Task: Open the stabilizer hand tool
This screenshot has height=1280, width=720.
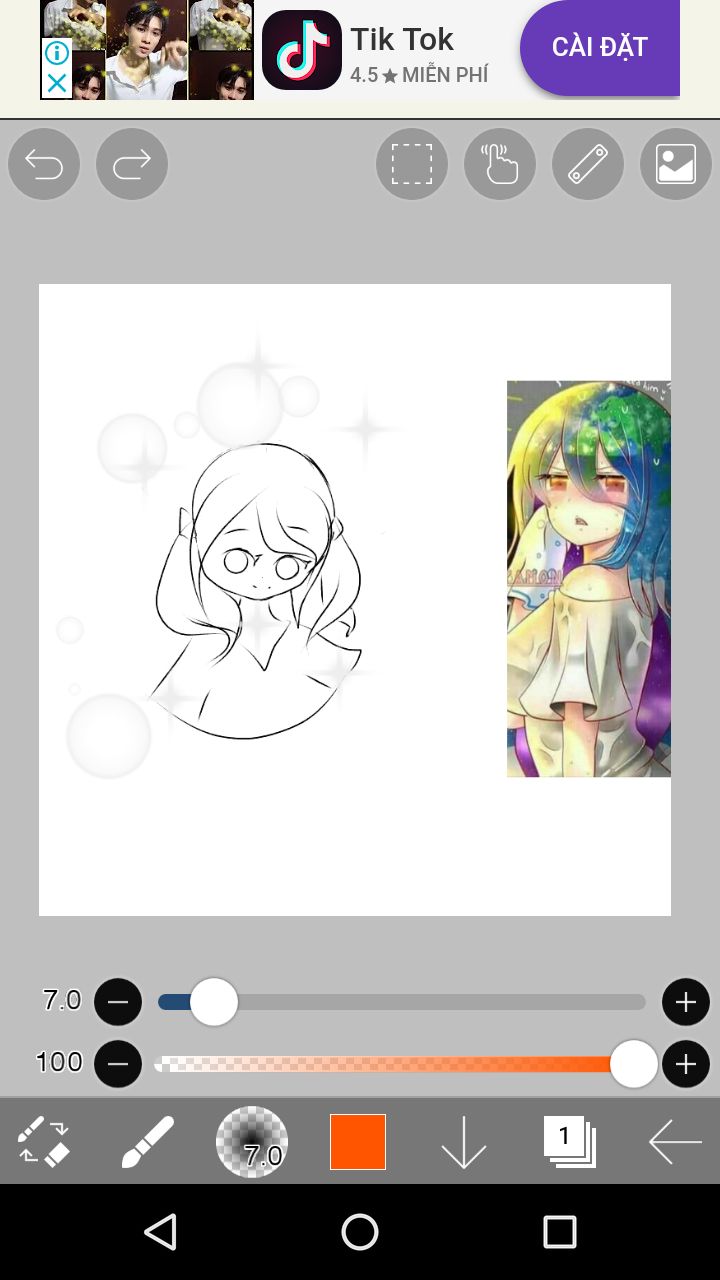Action: 500,164
